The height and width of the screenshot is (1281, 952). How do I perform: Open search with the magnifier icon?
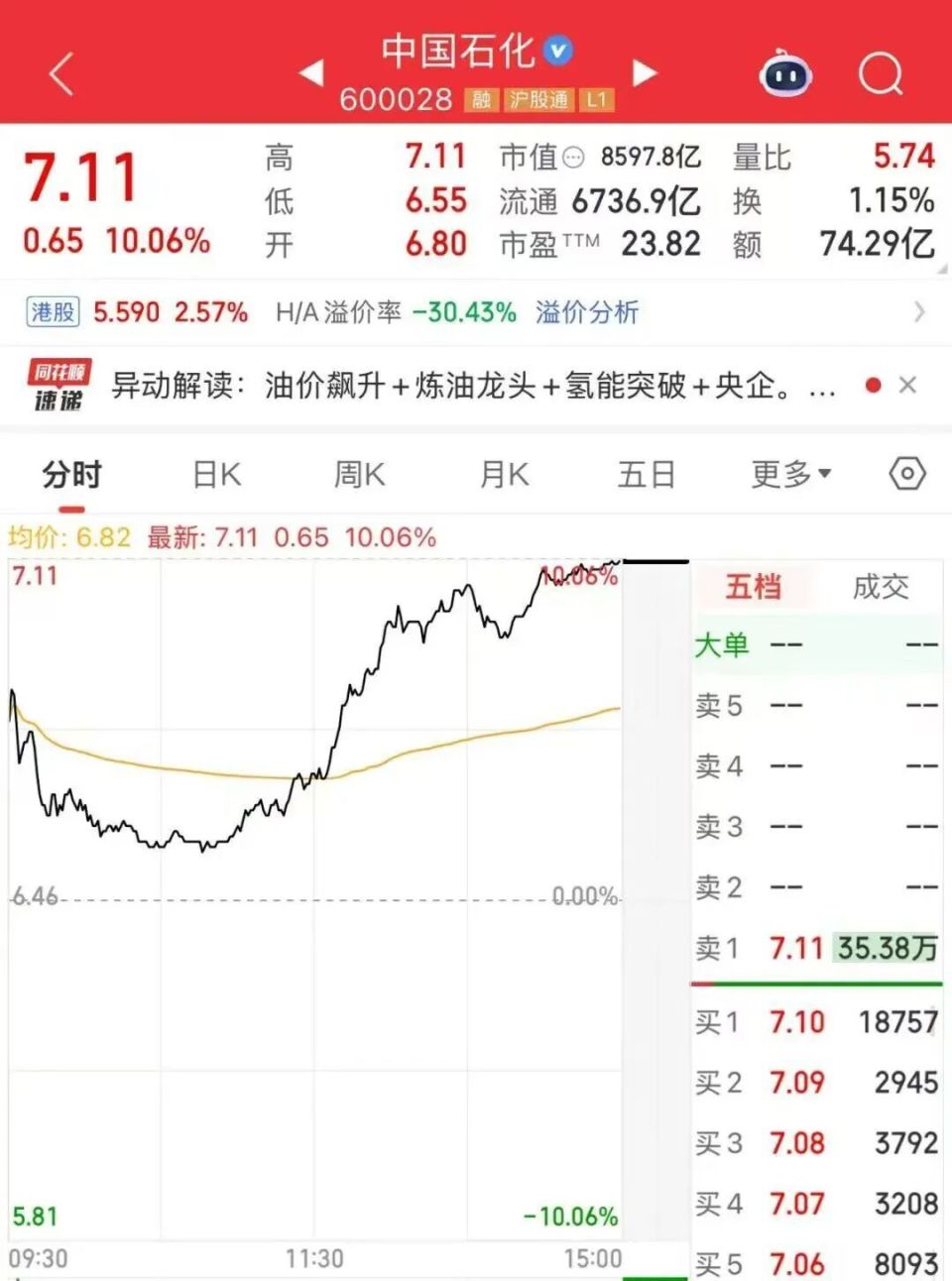(879, 73)
